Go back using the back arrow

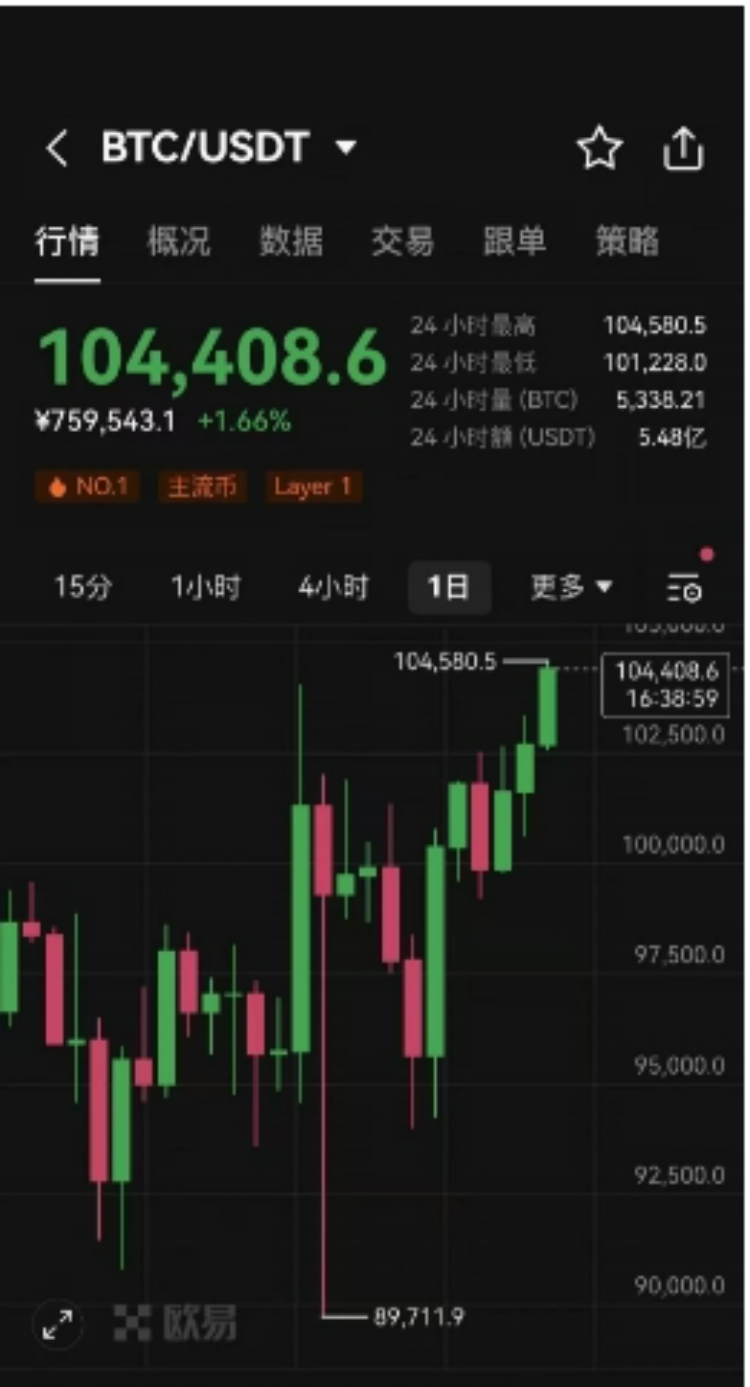click(57, 150)
